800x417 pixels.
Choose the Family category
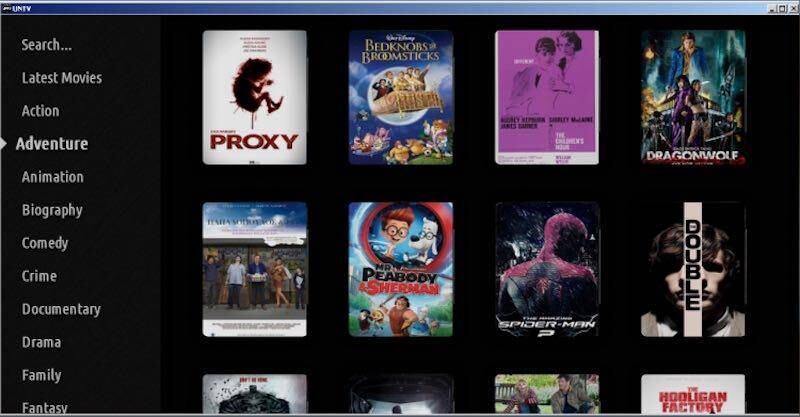coord(42,375)
